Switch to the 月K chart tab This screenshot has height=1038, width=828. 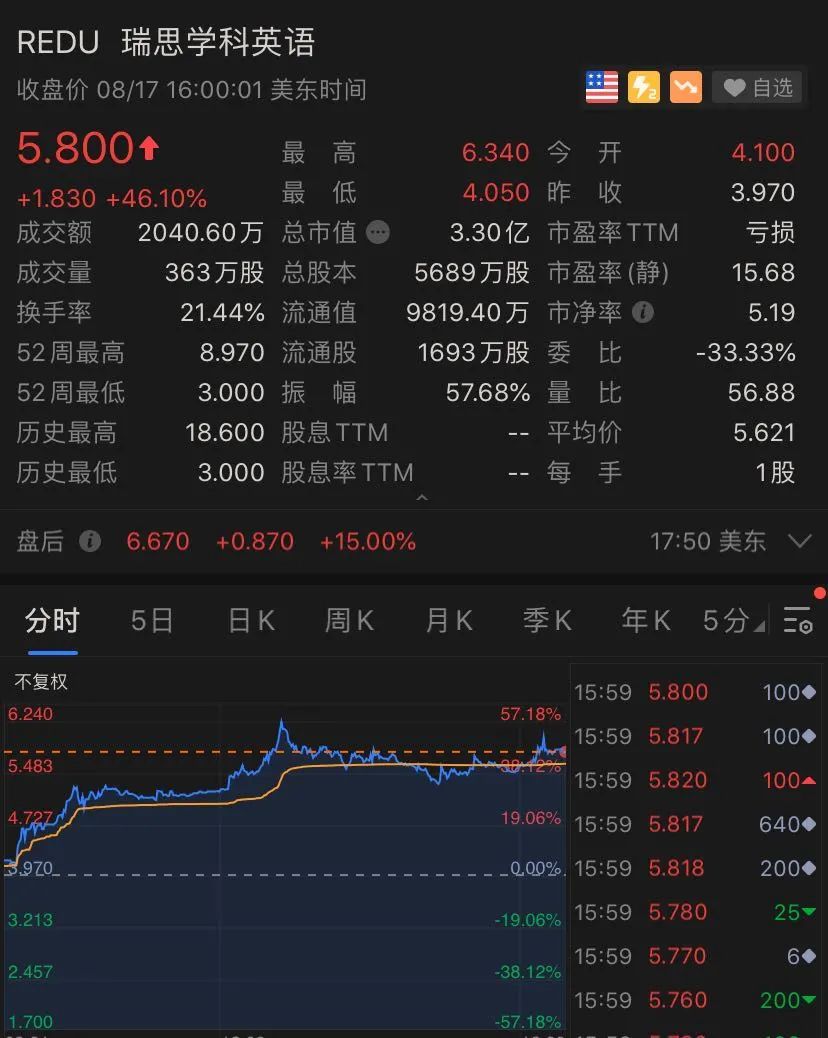pyautogui.click(x=448, y=621)
